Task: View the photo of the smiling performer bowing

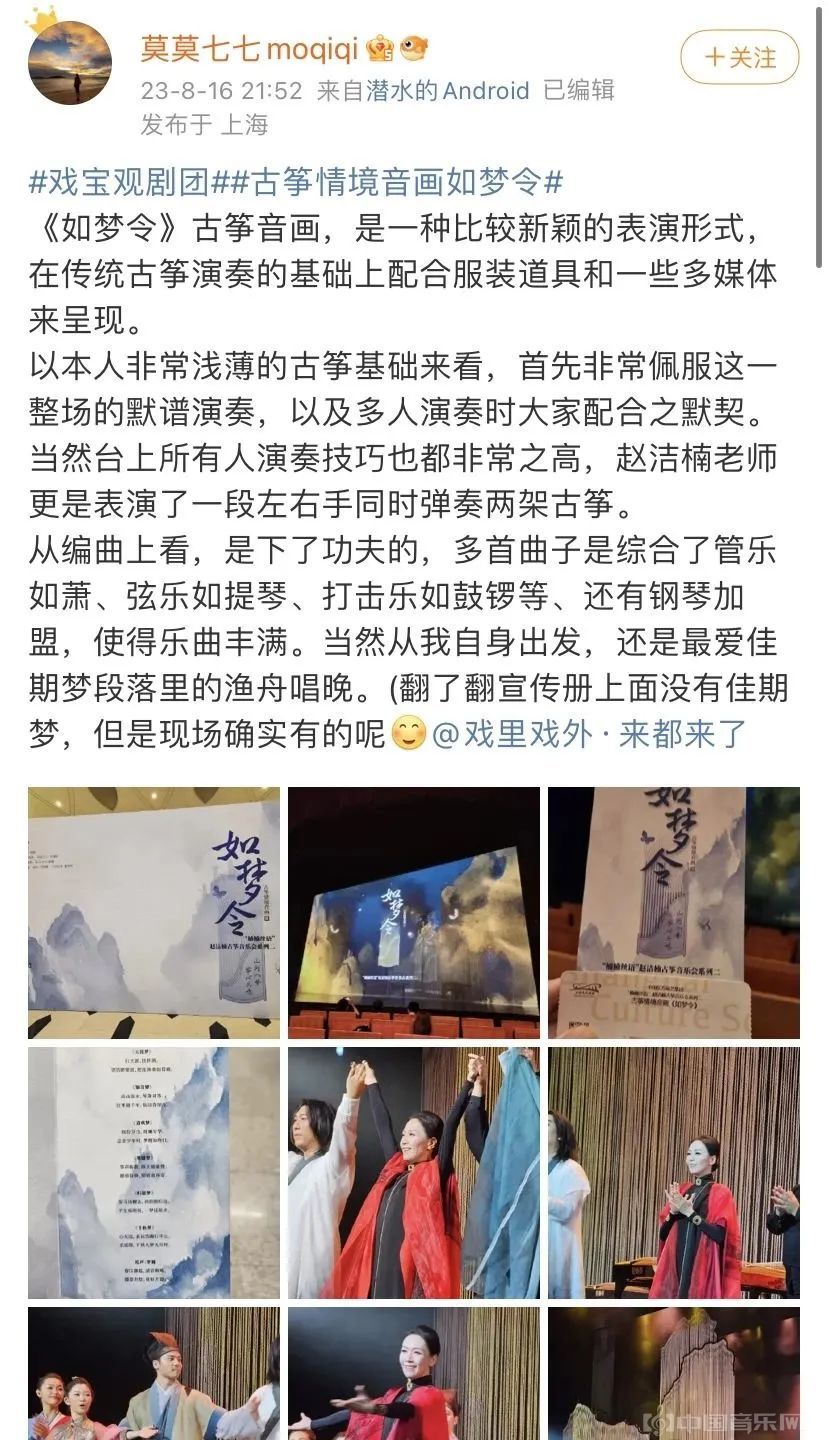Action: pos(414,1374)
